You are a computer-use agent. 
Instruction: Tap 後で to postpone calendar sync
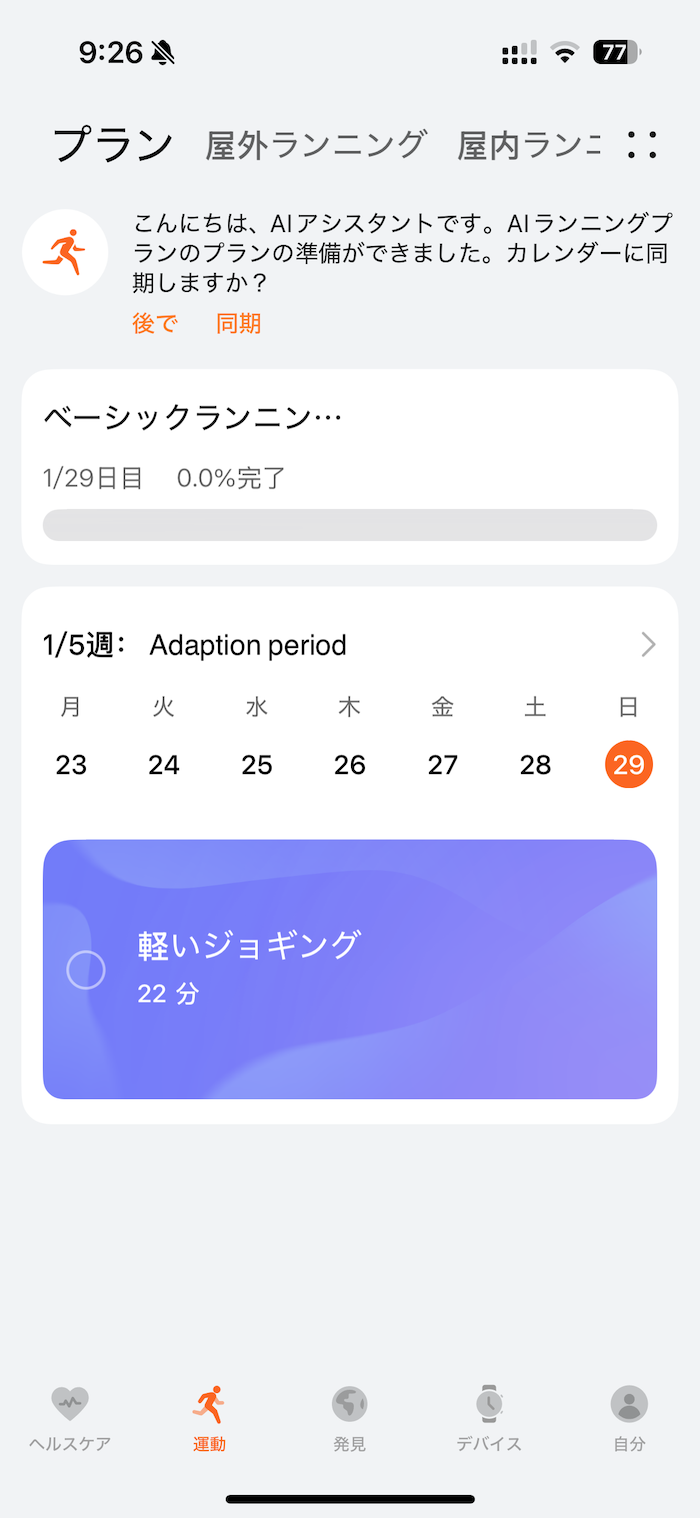pos(154,323)
